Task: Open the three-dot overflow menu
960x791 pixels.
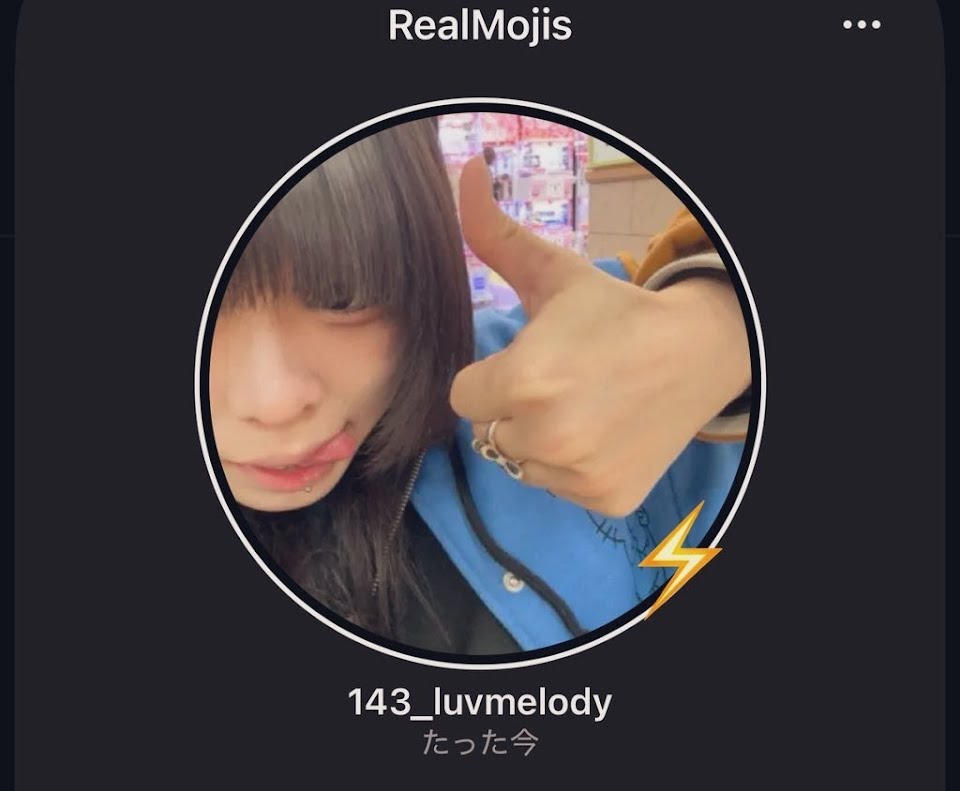Action: pos(861,25)
